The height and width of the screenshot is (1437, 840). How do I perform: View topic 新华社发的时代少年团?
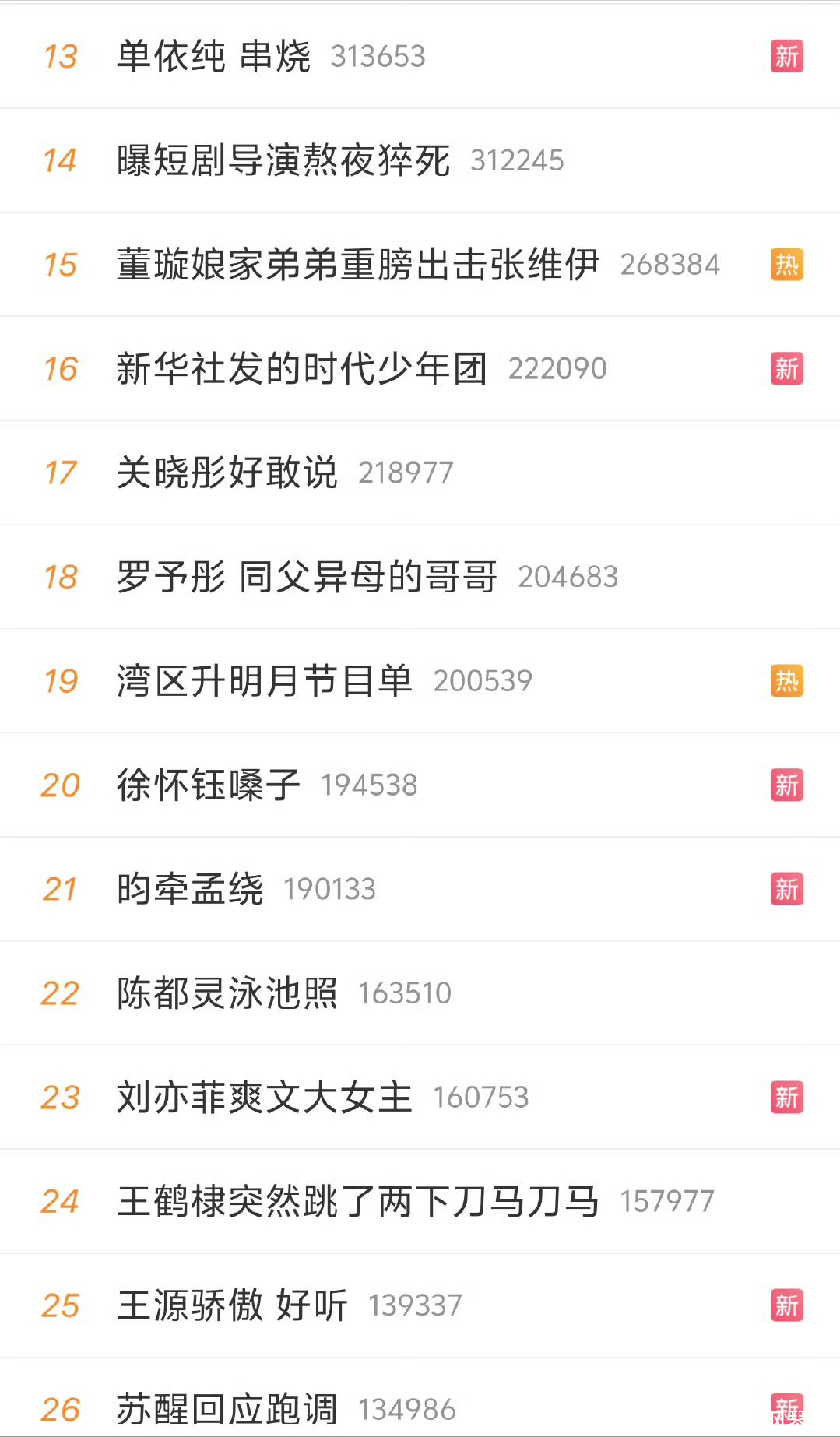(302, 368)
